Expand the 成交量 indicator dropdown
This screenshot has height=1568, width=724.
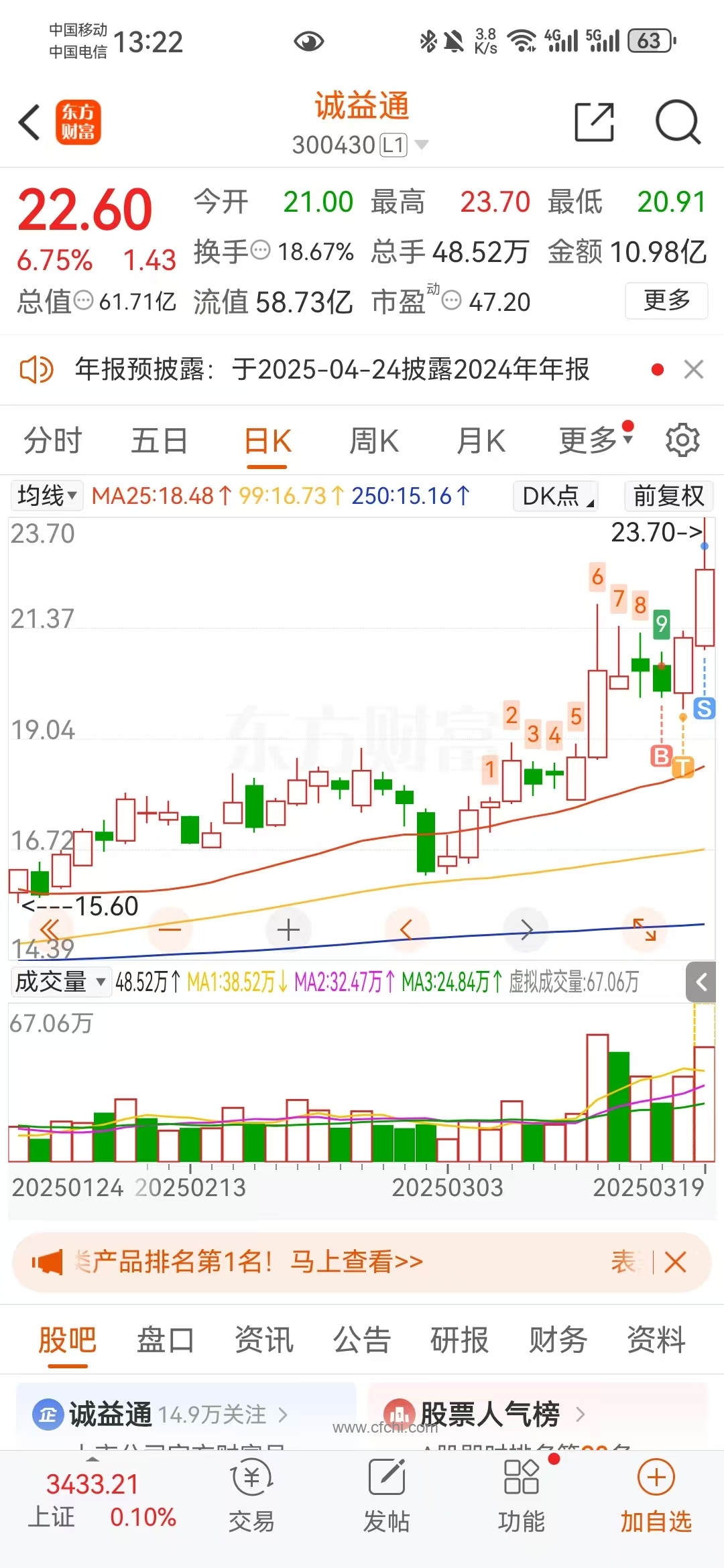[x=60, y=982]
